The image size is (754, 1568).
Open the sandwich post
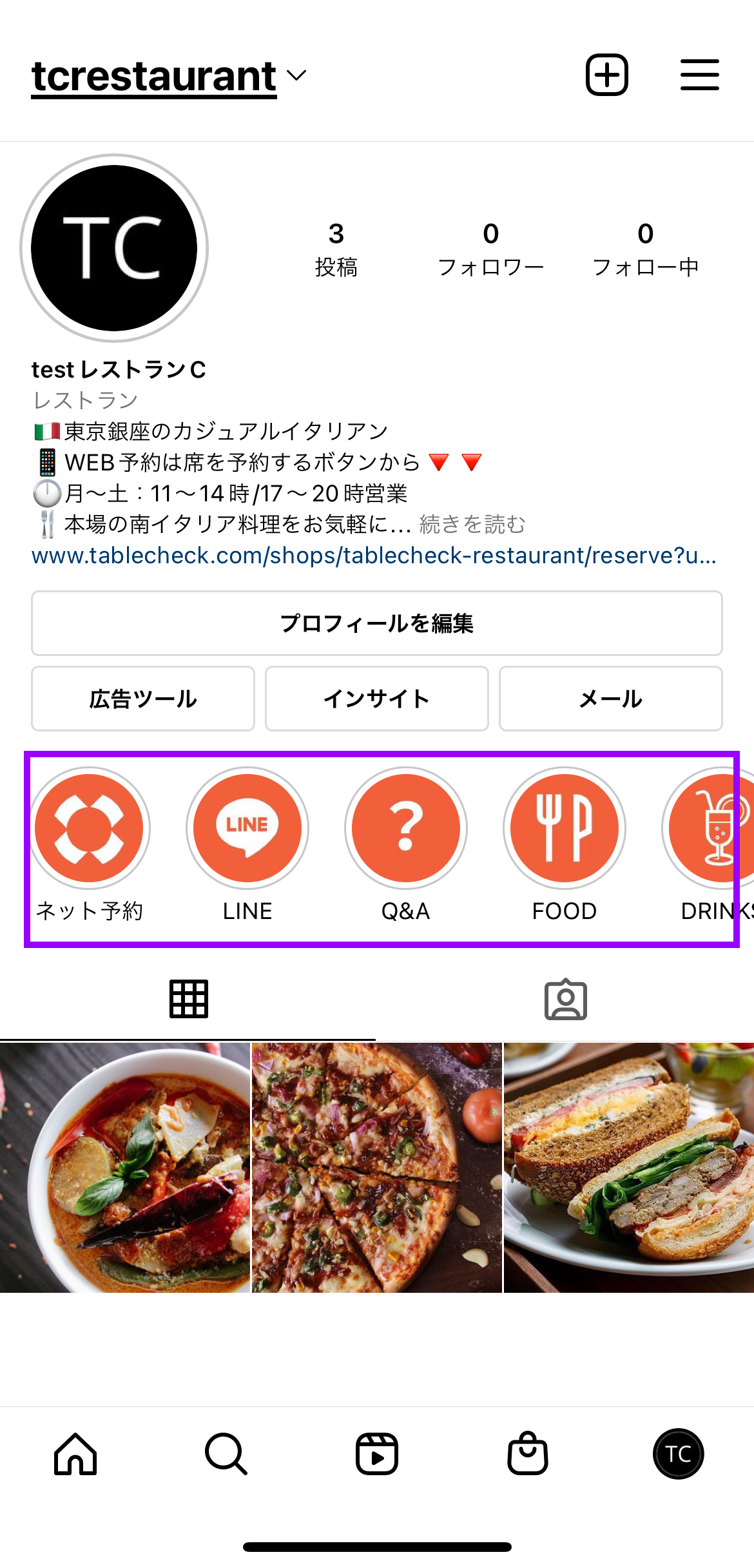pyautogui.click(x=629, y=1168)
